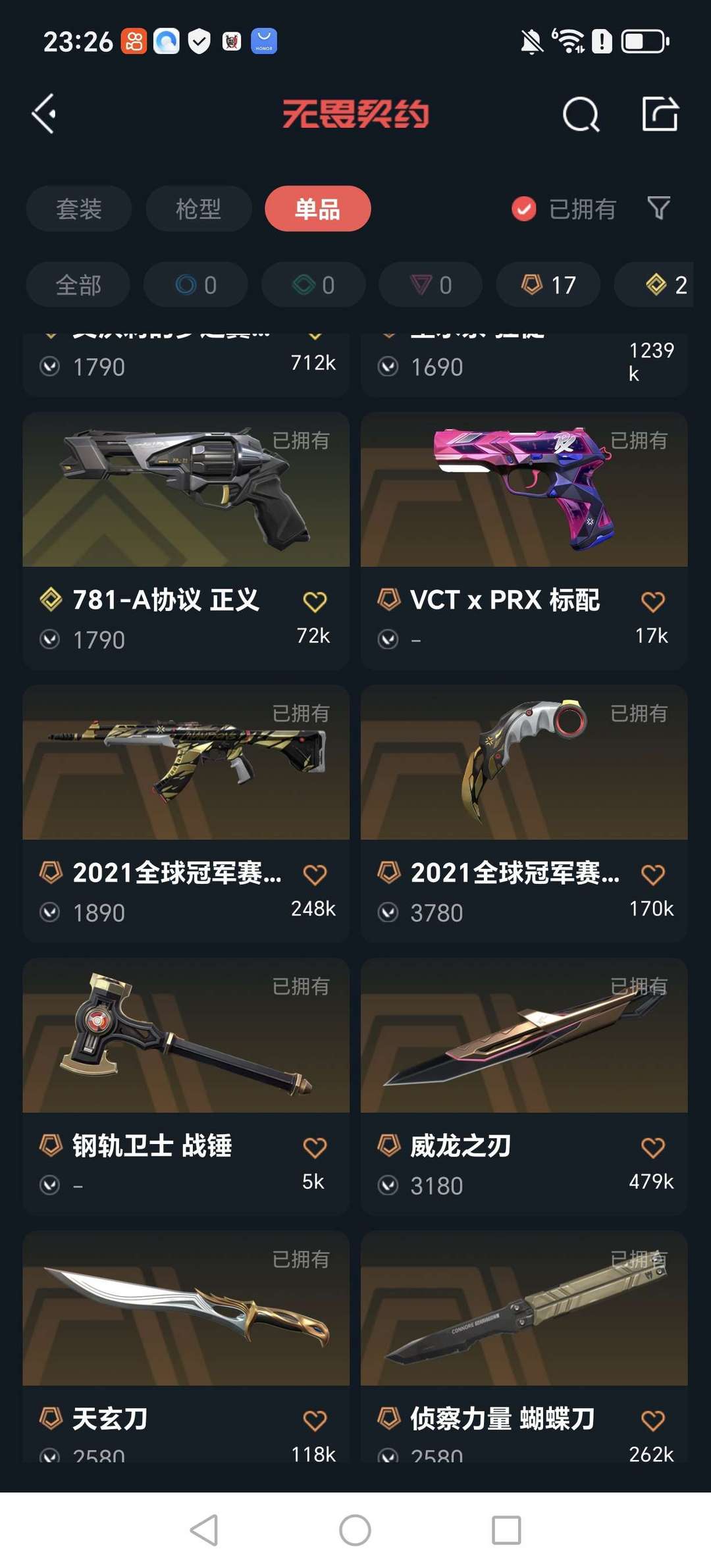Open the search icon in the header

coord(581,115)
